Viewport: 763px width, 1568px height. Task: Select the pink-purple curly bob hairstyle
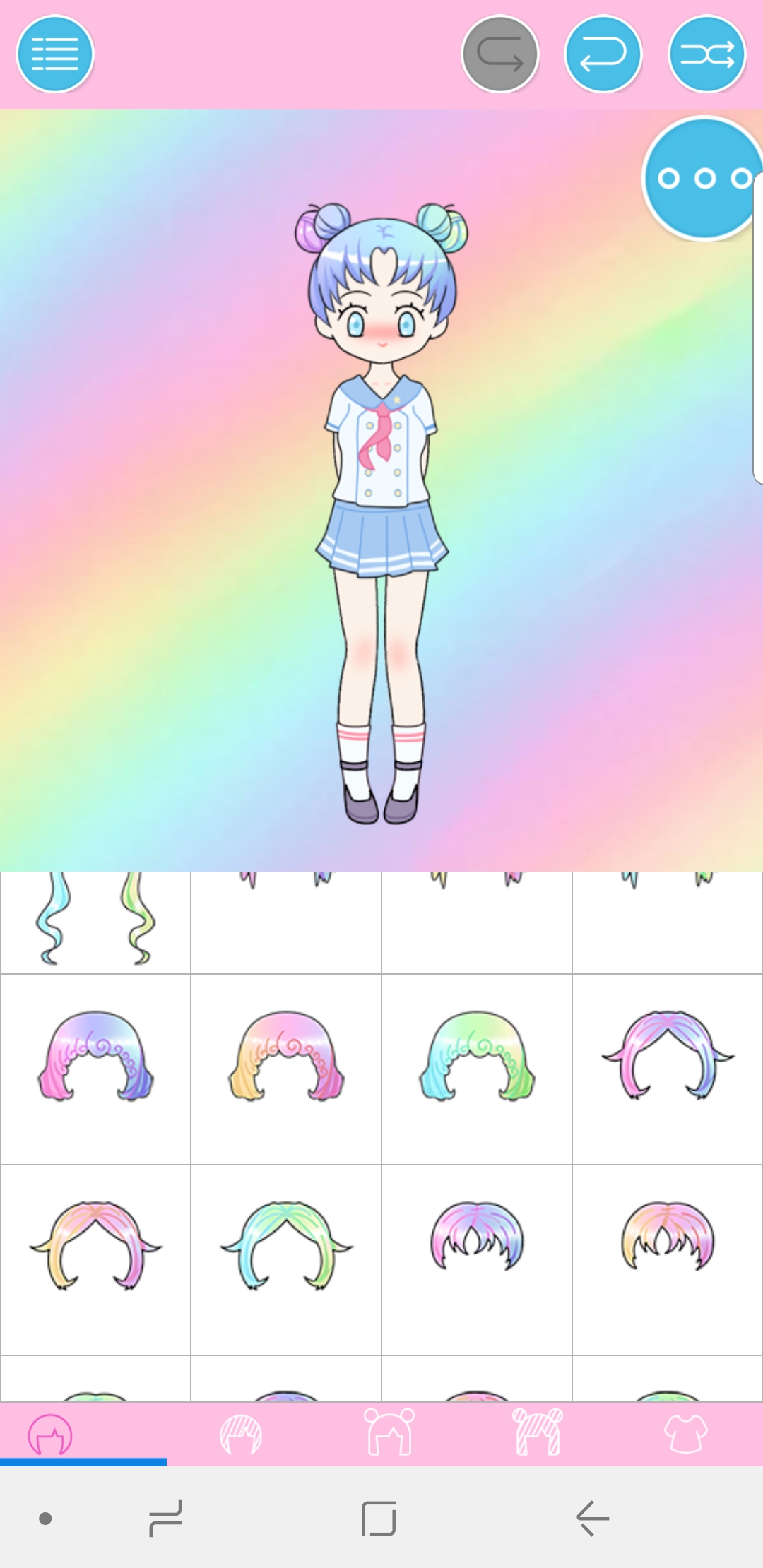[95, 1069]
